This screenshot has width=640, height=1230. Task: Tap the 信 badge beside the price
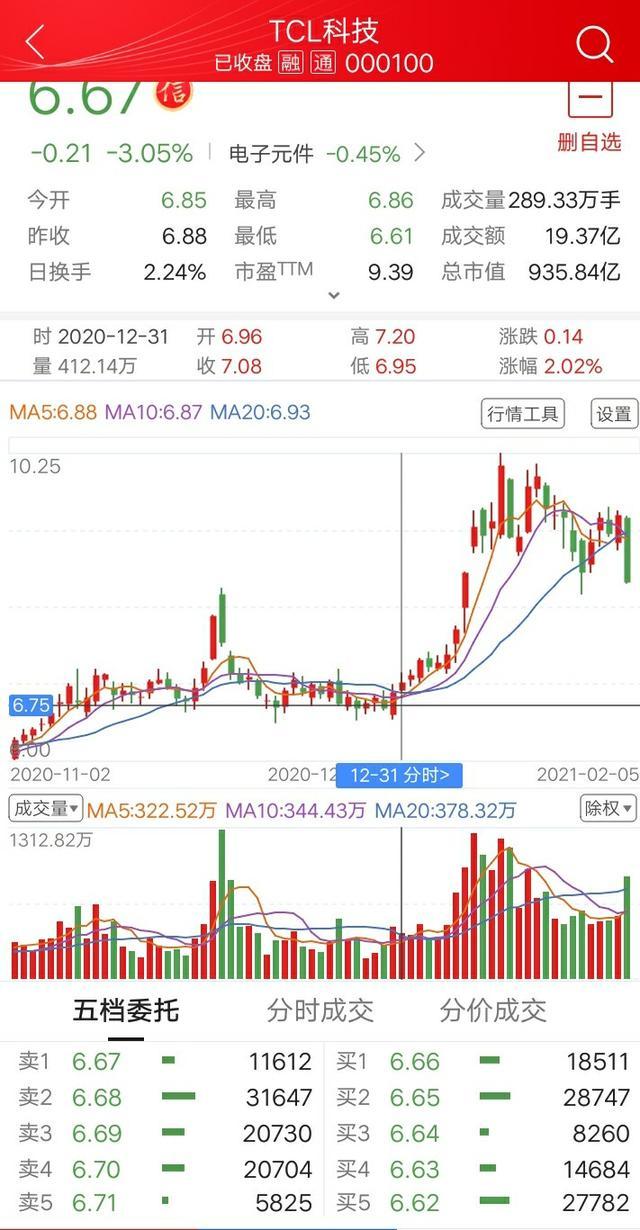[173, 92]
